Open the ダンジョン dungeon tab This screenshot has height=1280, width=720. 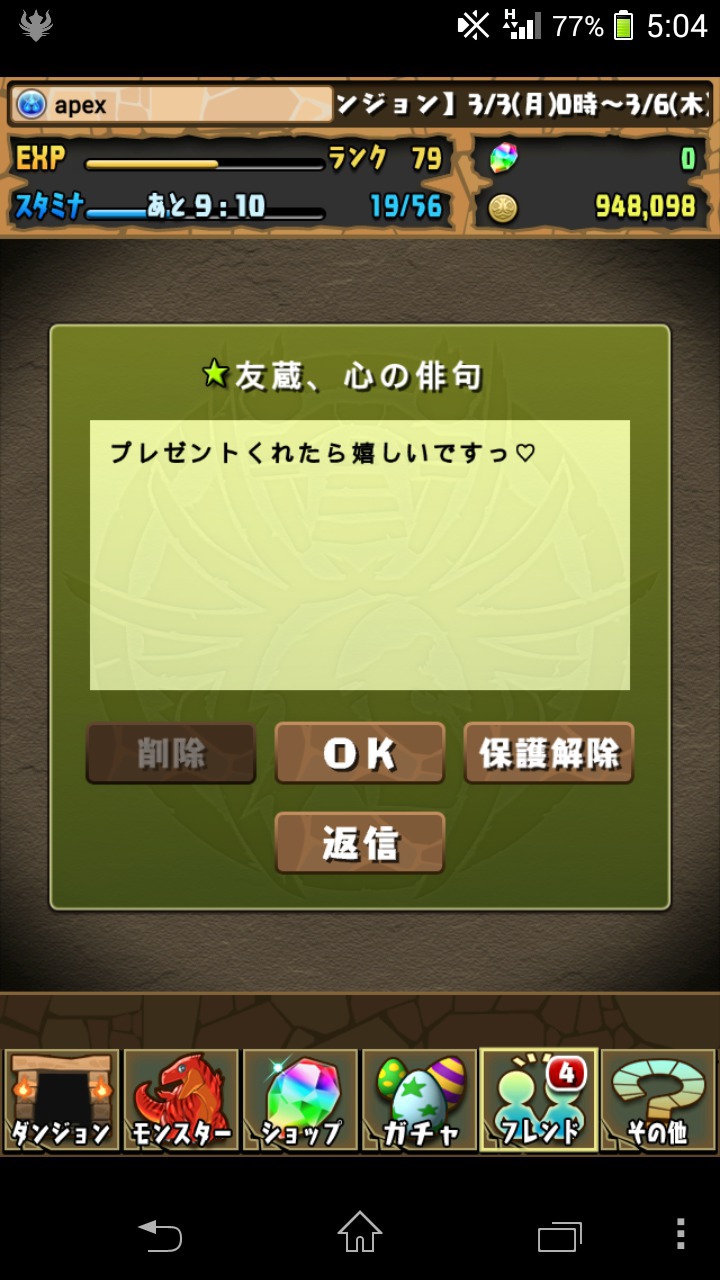61,1100
